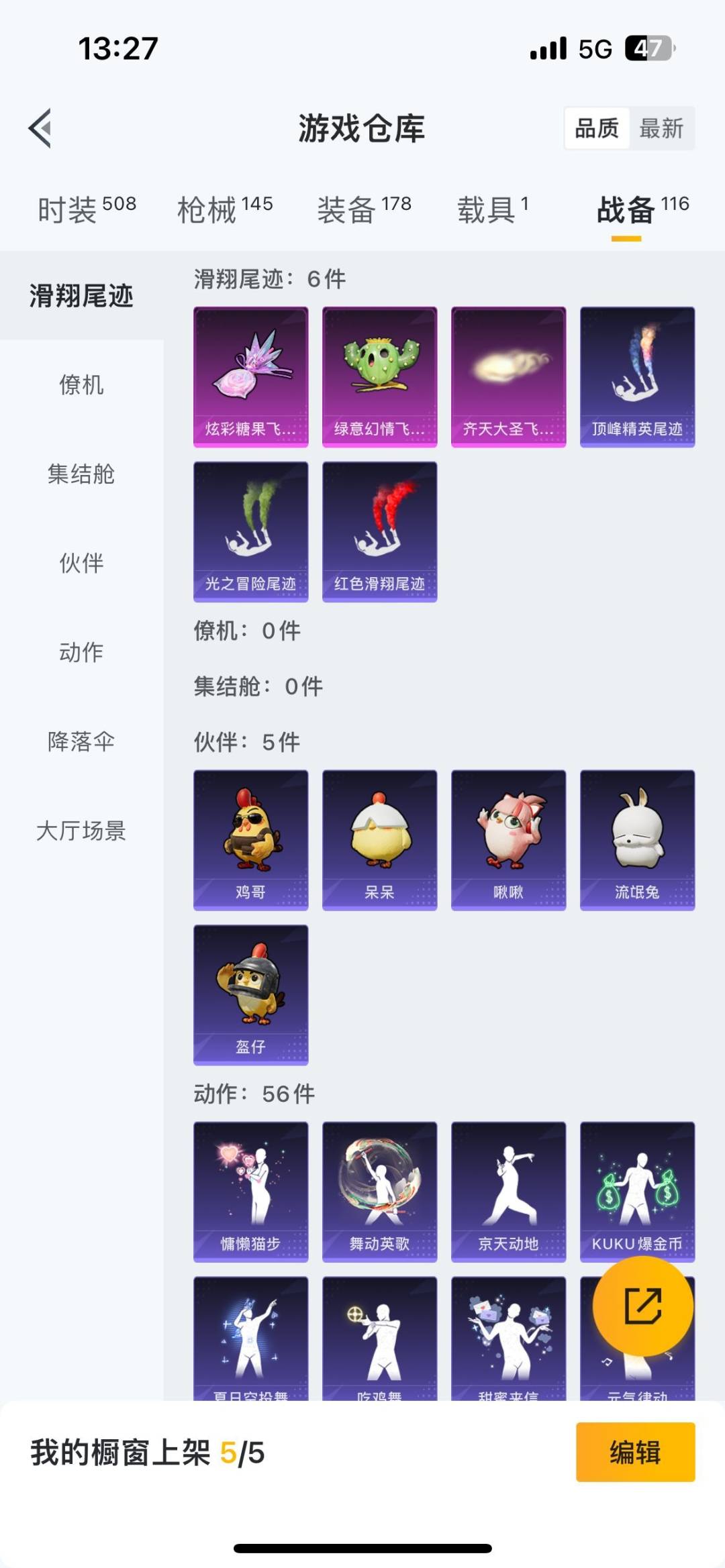This screenshot has width=725, height=1568.
Task: Select the 齐天大圣飞 glide trail
Action: (508, 376)
